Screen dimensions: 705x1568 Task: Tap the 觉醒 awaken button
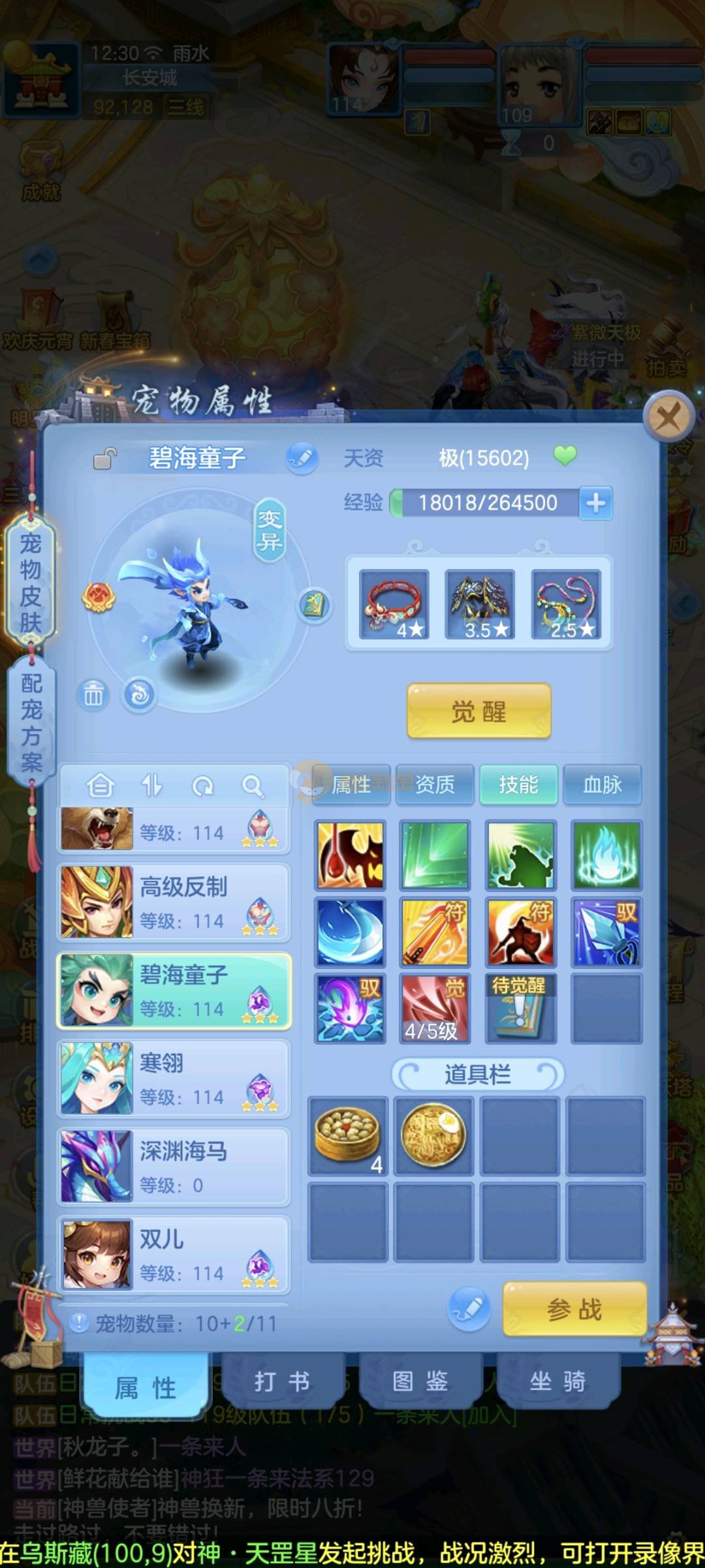(x=478, y=711)
